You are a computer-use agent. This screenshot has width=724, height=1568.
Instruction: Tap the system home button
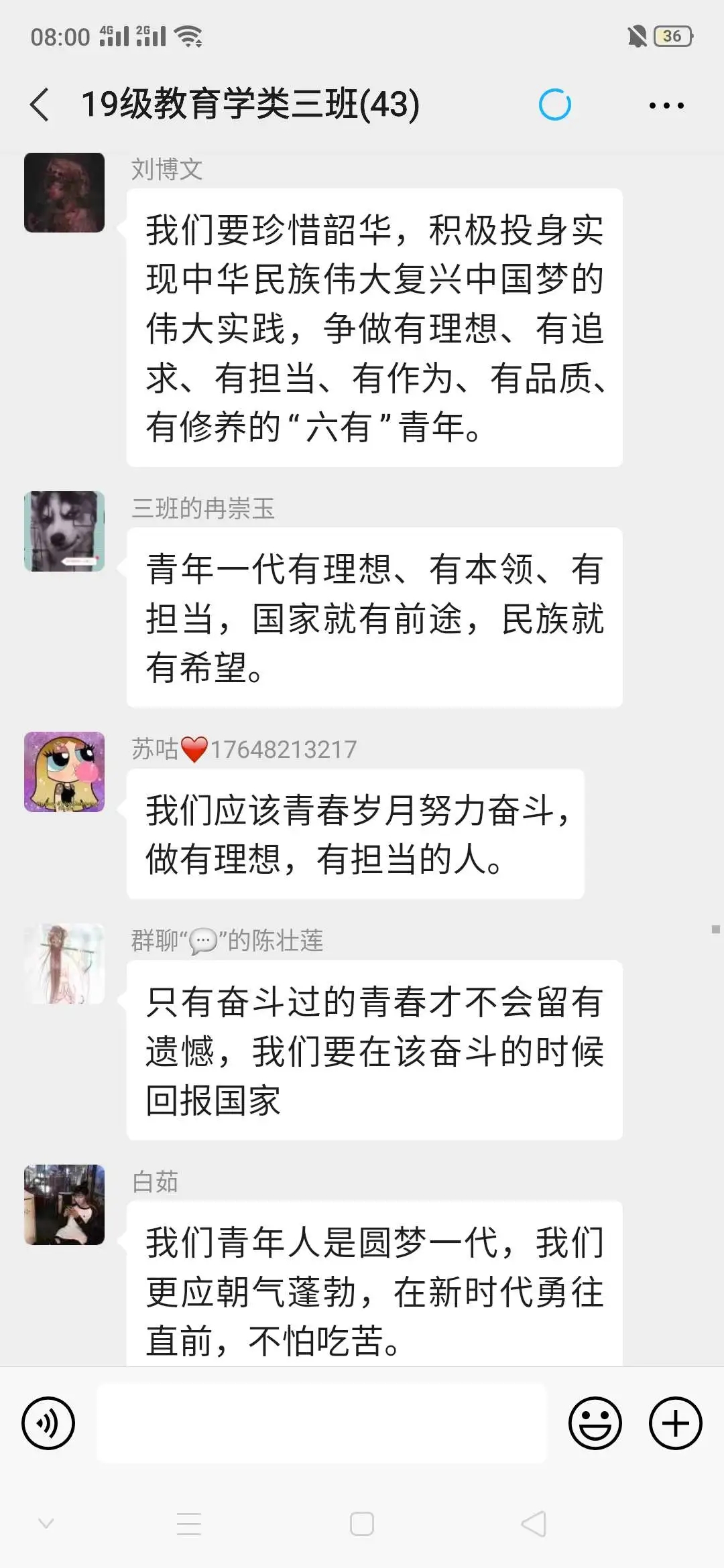tap(362, 1524)
